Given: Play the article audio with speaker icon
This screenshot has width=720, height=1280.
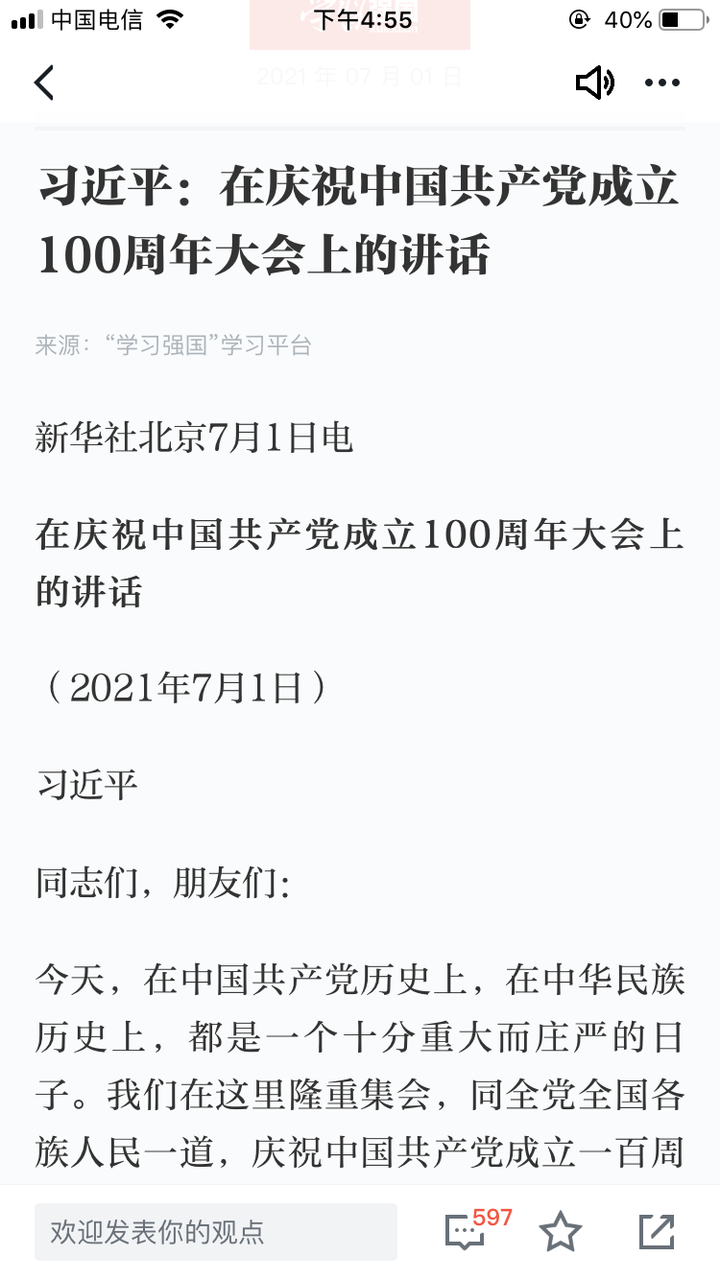Looking at the screenshot, I should [595, 82].
